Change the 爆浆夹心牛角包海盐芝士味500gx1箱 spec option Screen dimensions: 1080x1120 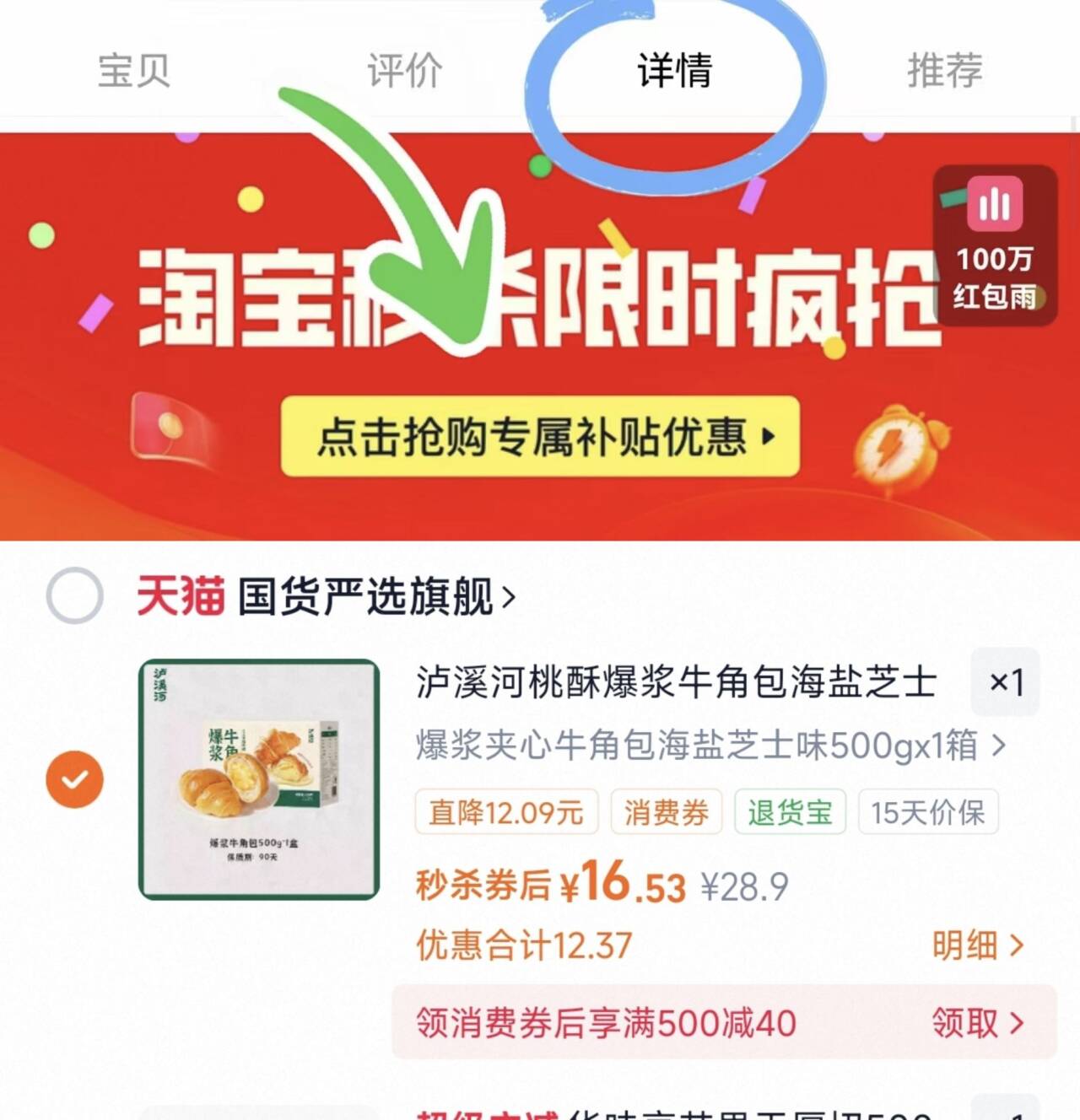pyautogui.click(x=710, y=746)
